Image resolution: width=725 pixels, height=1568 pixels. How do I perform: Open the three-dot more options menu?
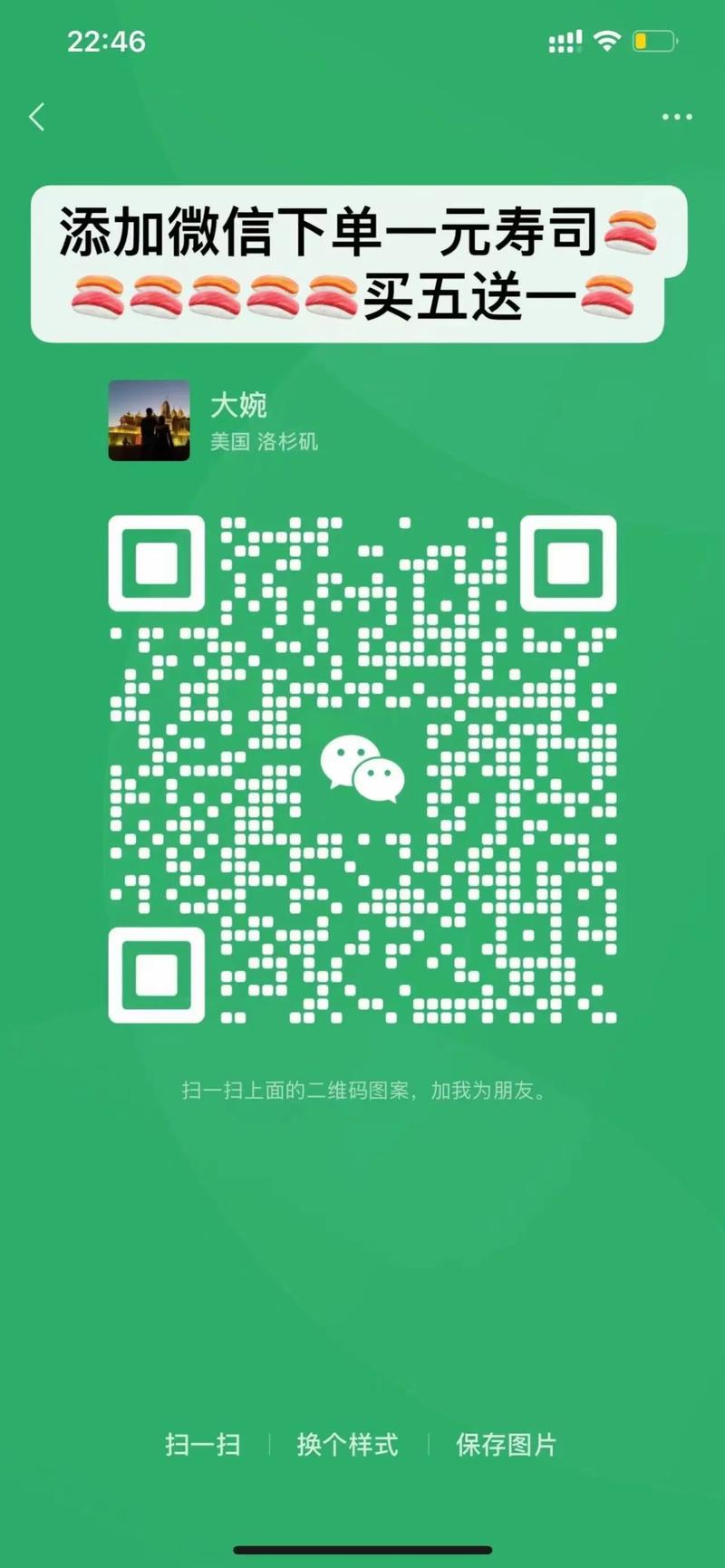point(676,117)
